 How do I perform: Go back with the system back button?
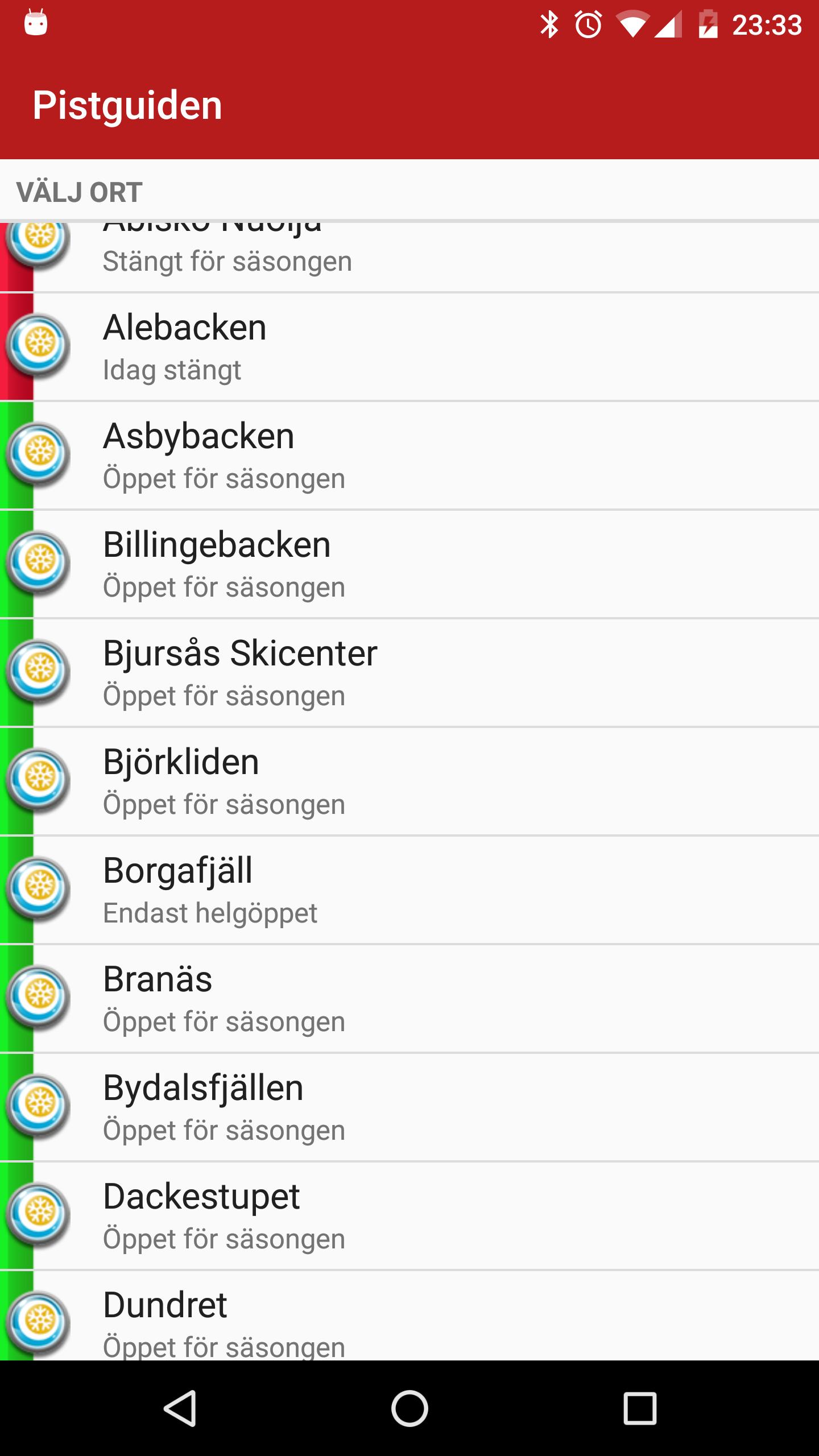(181, 1408)
